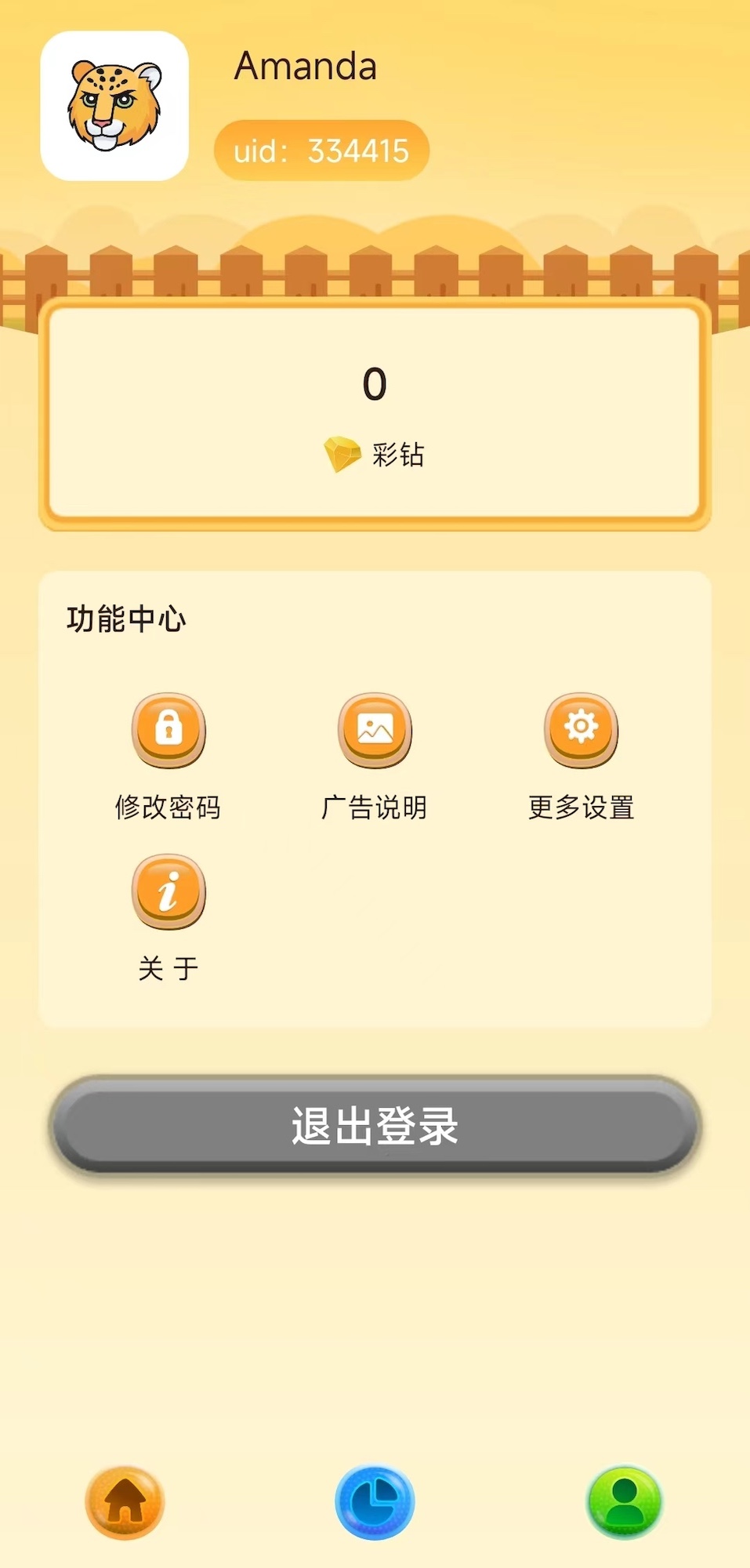The width and height of the screenshot is (750, 1568).
Task: Click the username Amanda
Action: pyautogui.click(x=306, y=67)
